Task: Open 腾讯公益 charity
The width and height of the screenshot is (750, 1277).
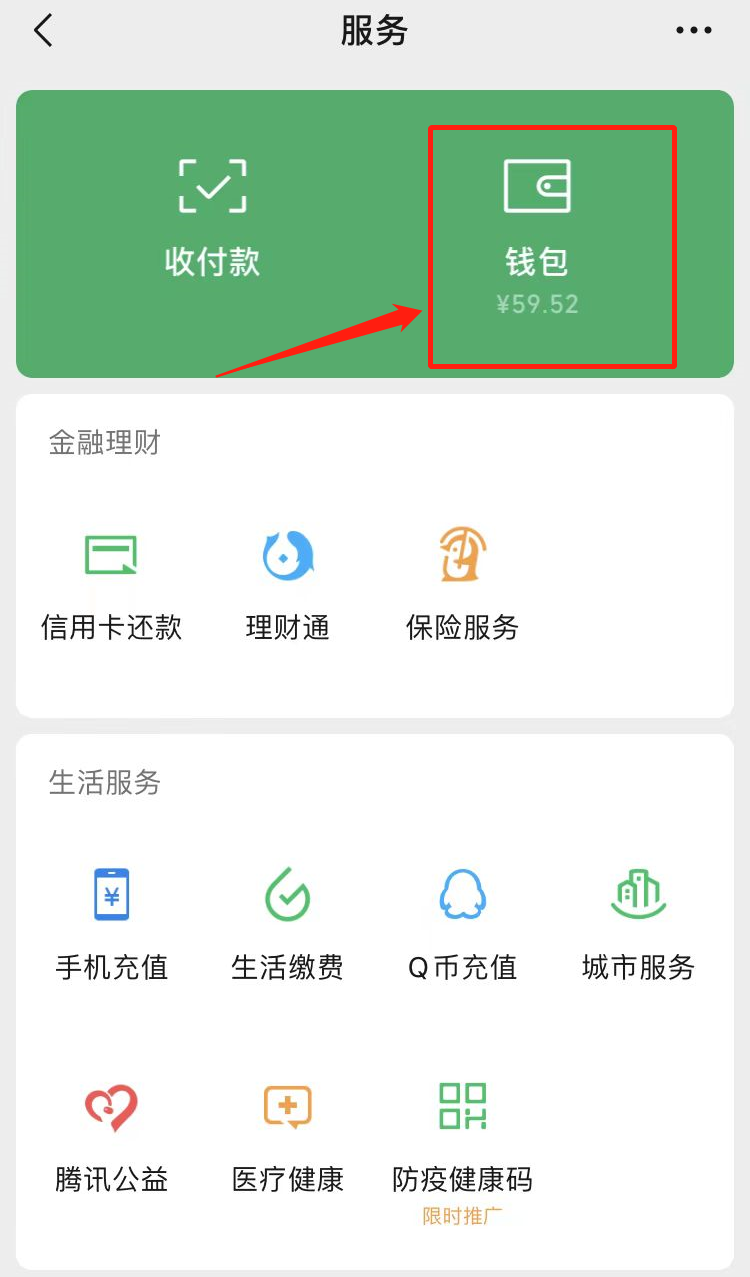Action: coord(111,1138)
